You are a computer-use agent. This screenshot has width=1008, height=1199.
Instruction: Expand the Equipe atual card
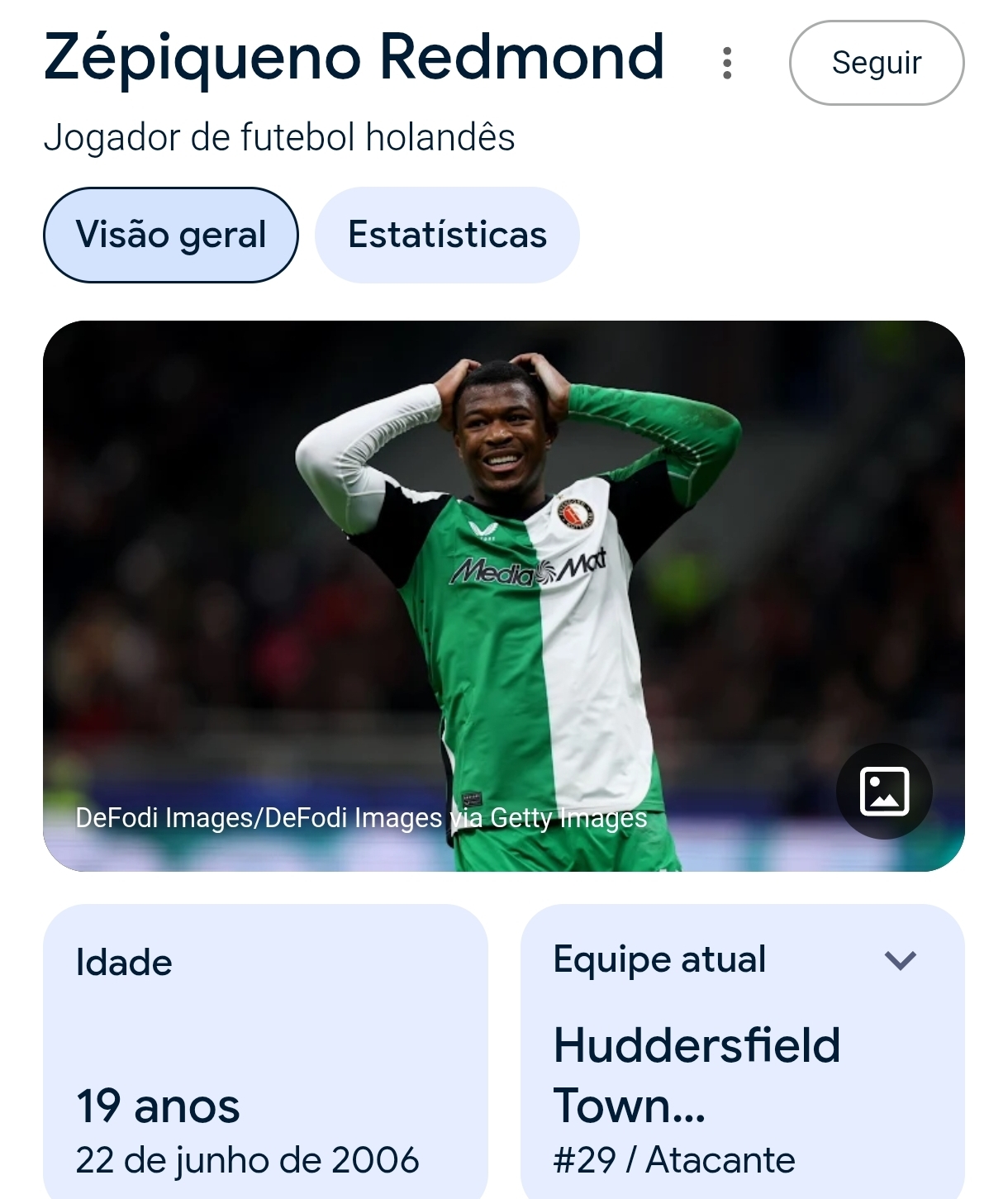click(900, 960)
